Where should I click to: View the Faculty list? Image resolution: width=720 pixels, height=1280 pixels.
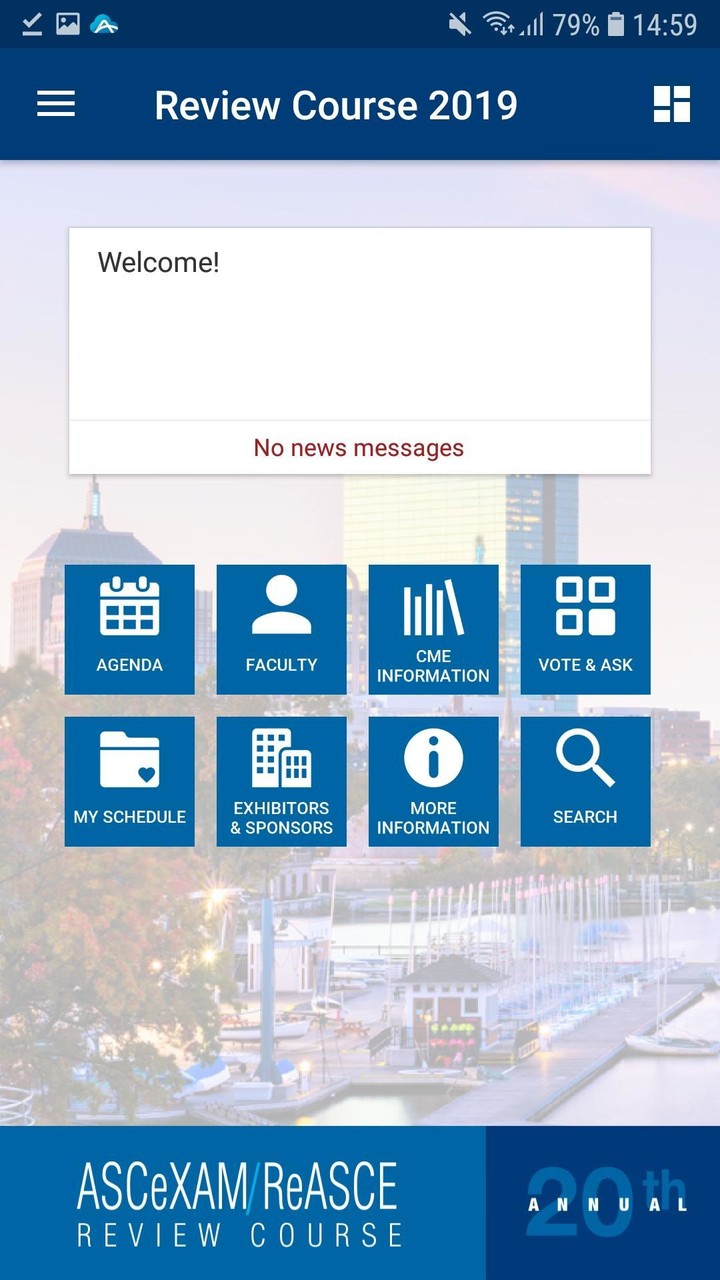click(x=282, y=629)
